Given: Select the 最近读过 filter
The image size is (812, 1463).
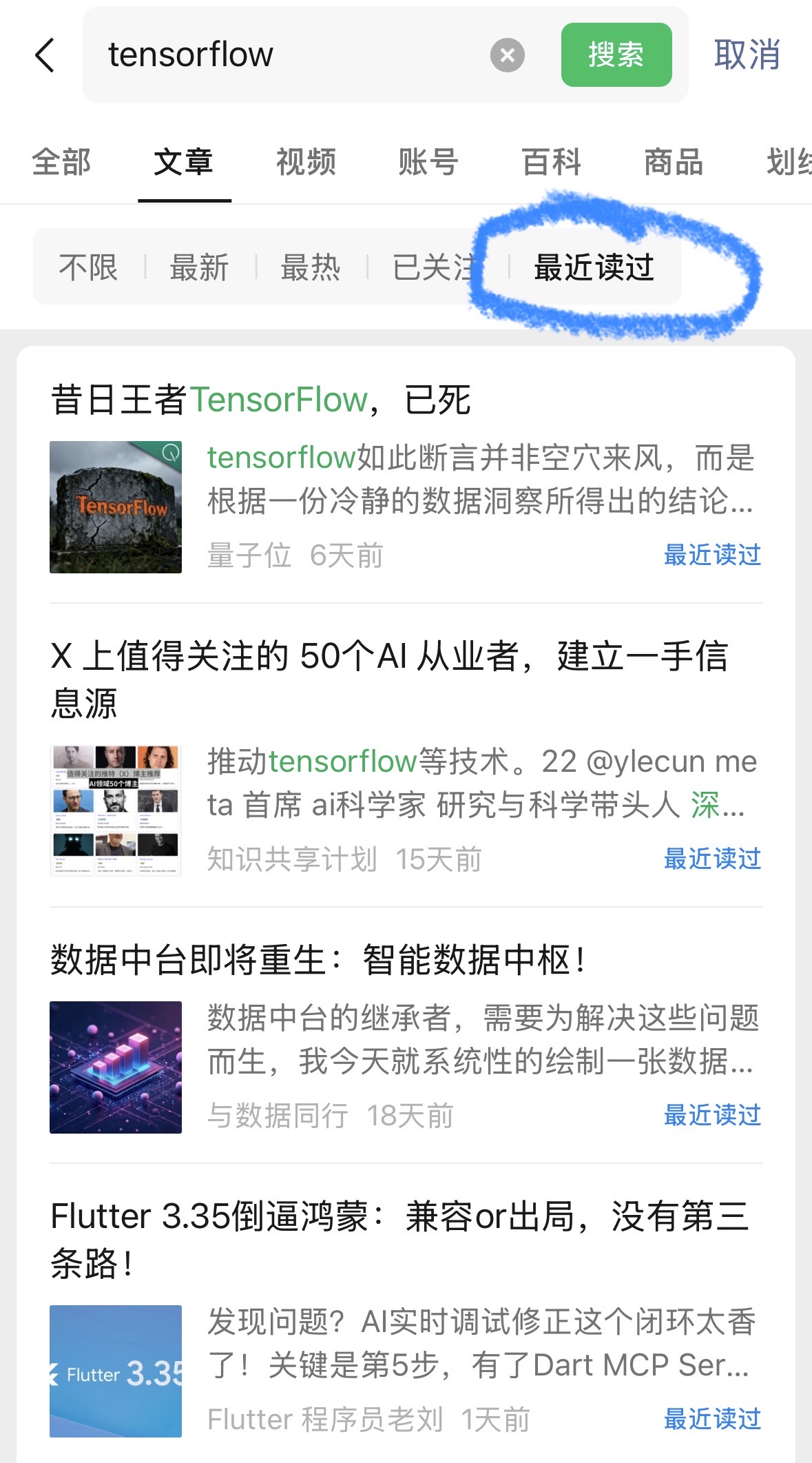Looking at the screenshot, I should pos(594,267).
